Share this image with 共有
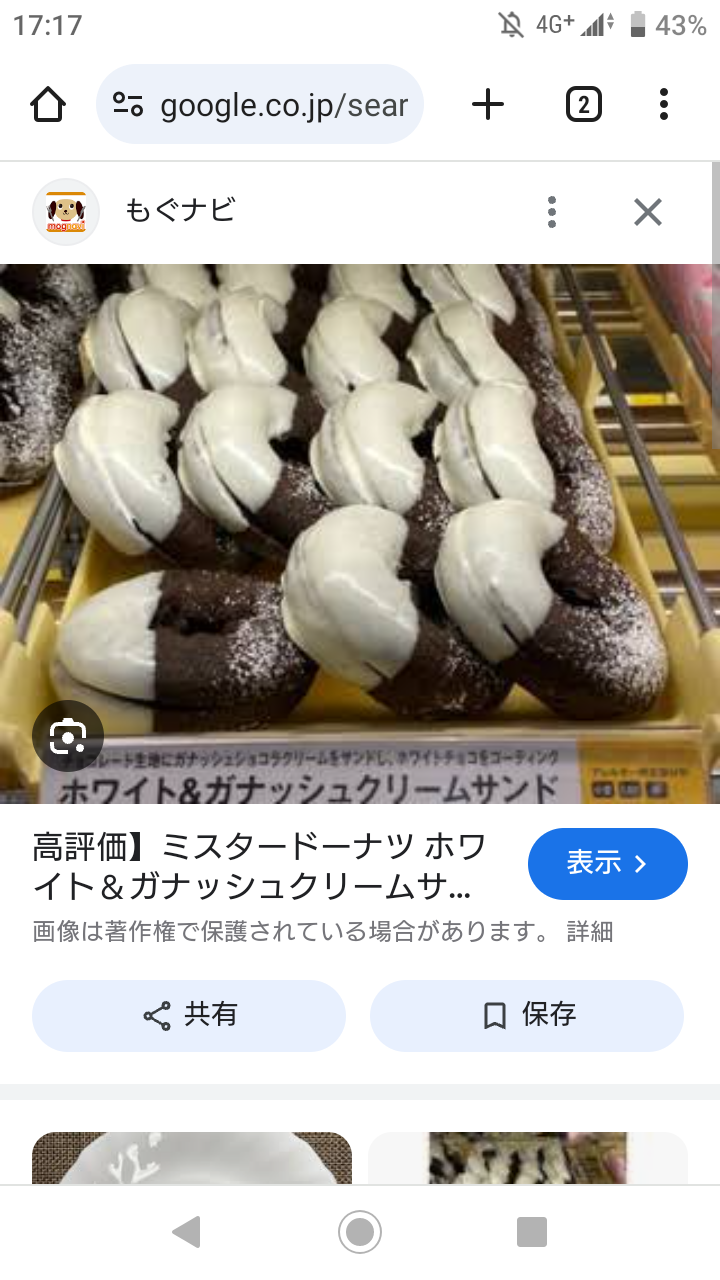Image resolution: width=720 pixels, height=1280 pixels. pyautogui.click(x=189, y=1016)
